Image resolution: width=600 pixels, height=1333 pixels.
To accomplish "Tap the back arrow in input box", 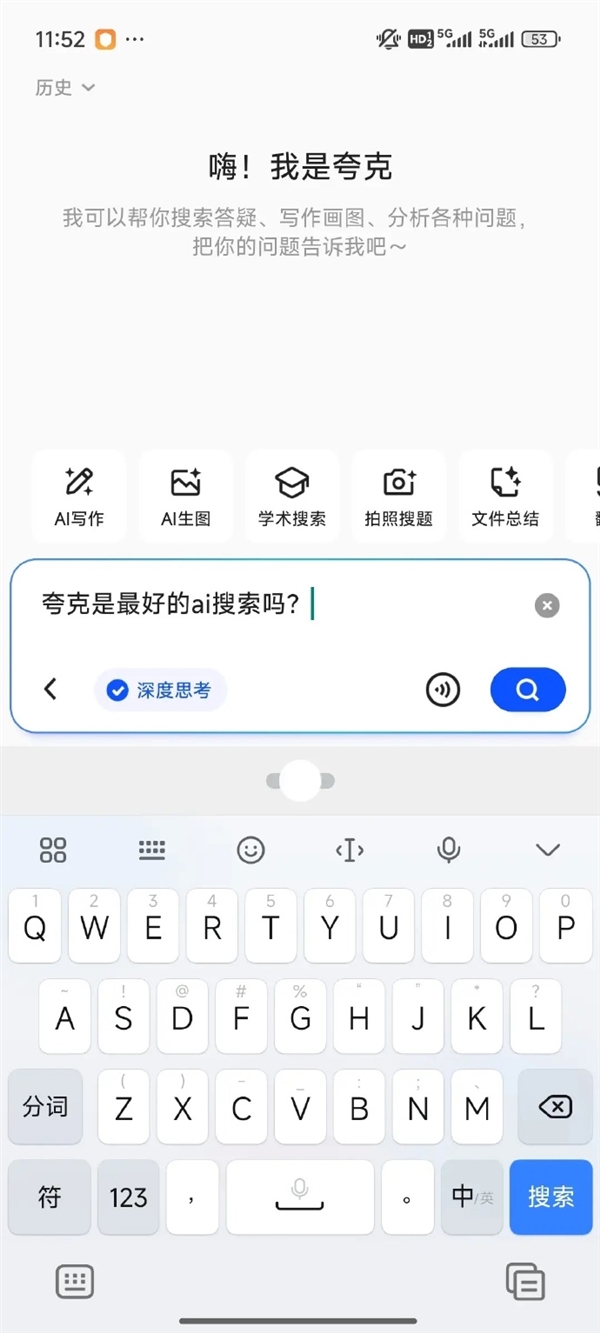I will coord(51,689).
